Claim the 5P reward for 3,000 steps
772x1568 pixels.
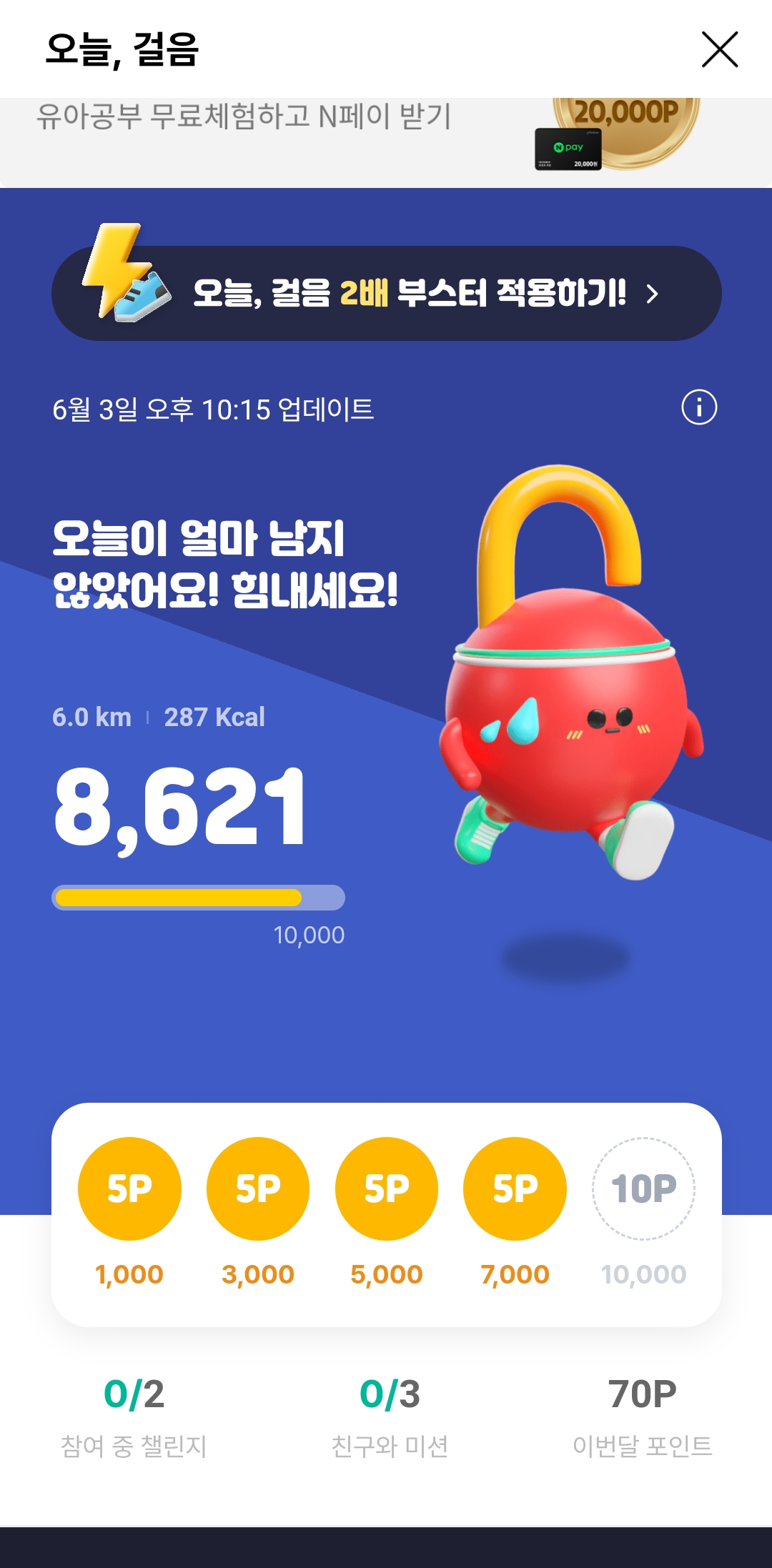[258, 1189]
